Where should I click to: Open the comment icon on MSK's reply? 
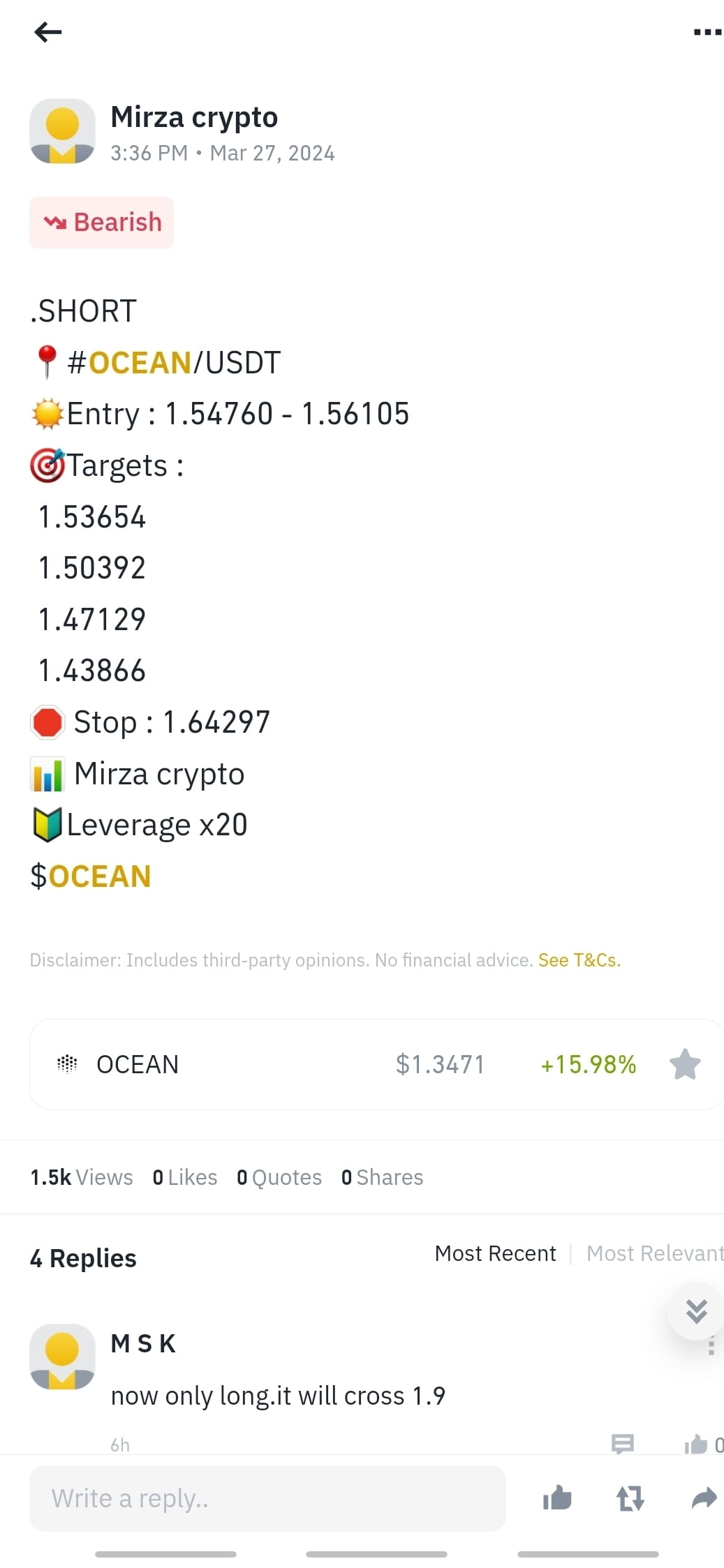[623, 1444]
